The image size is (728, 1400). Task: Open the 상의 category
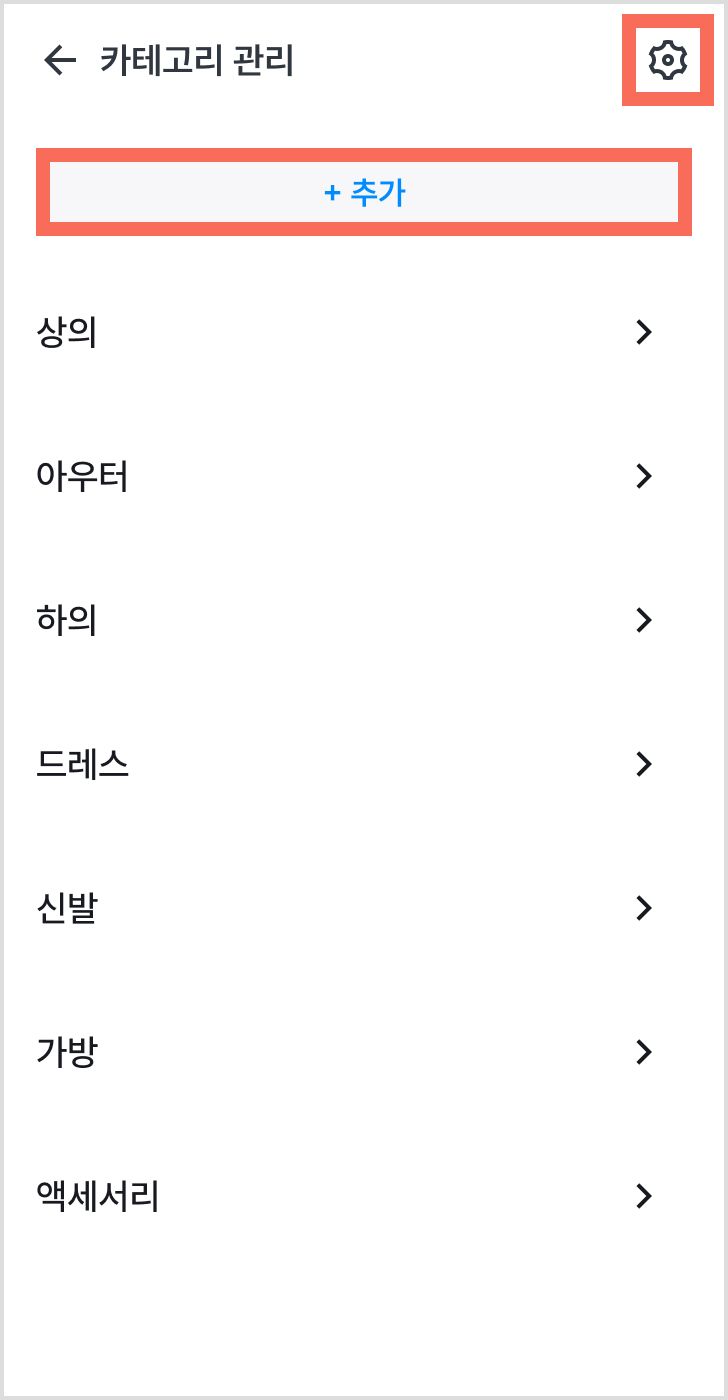click(364, 332)
